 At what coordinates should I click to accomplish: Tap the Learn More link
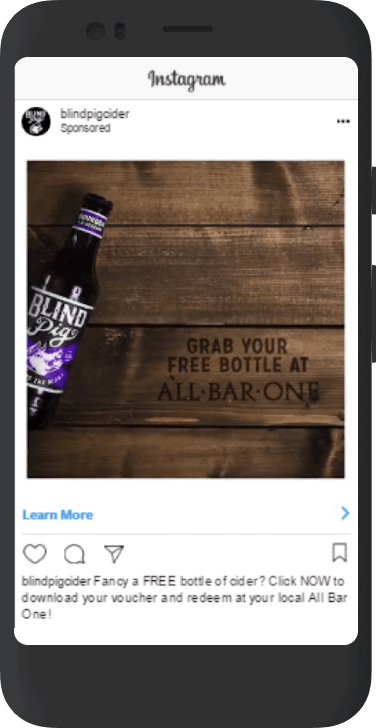(x=58, y=515)
